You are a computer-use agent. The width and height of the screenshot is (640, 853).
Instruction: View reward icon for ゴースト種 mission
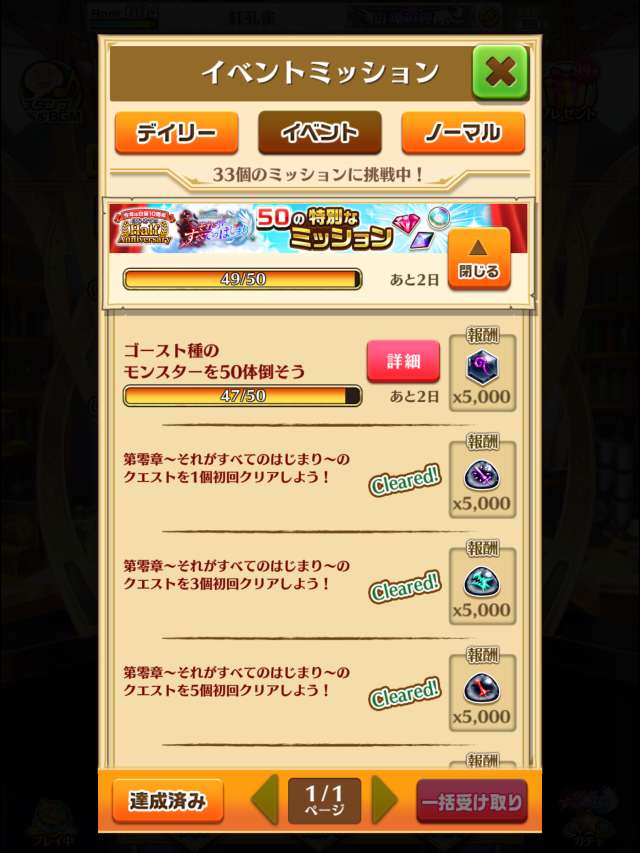pyautogui.click(x=482, y=367)
